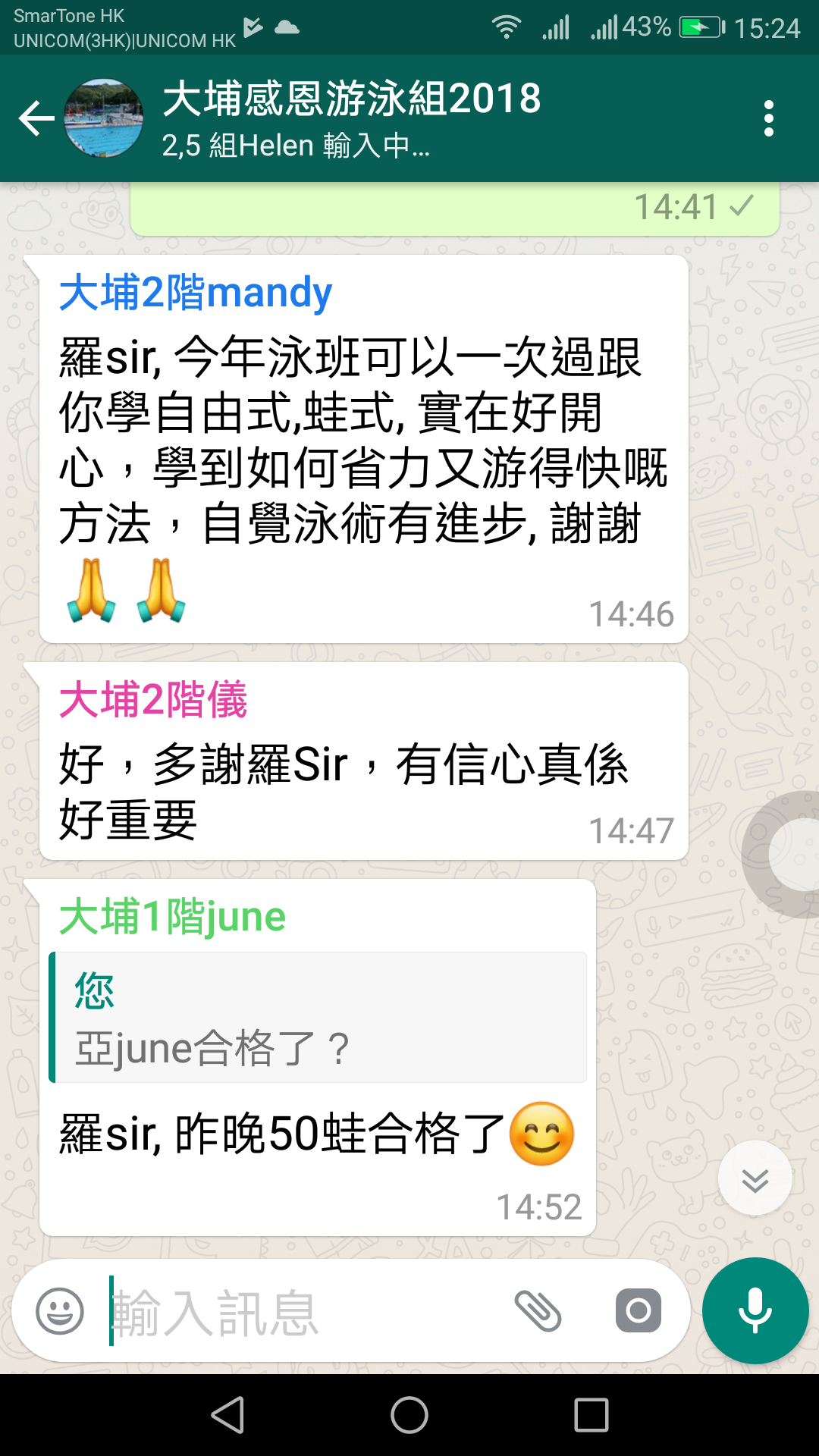
Task: Jump to latest messages with the double chevron
Action: [x=755, y=1178]
